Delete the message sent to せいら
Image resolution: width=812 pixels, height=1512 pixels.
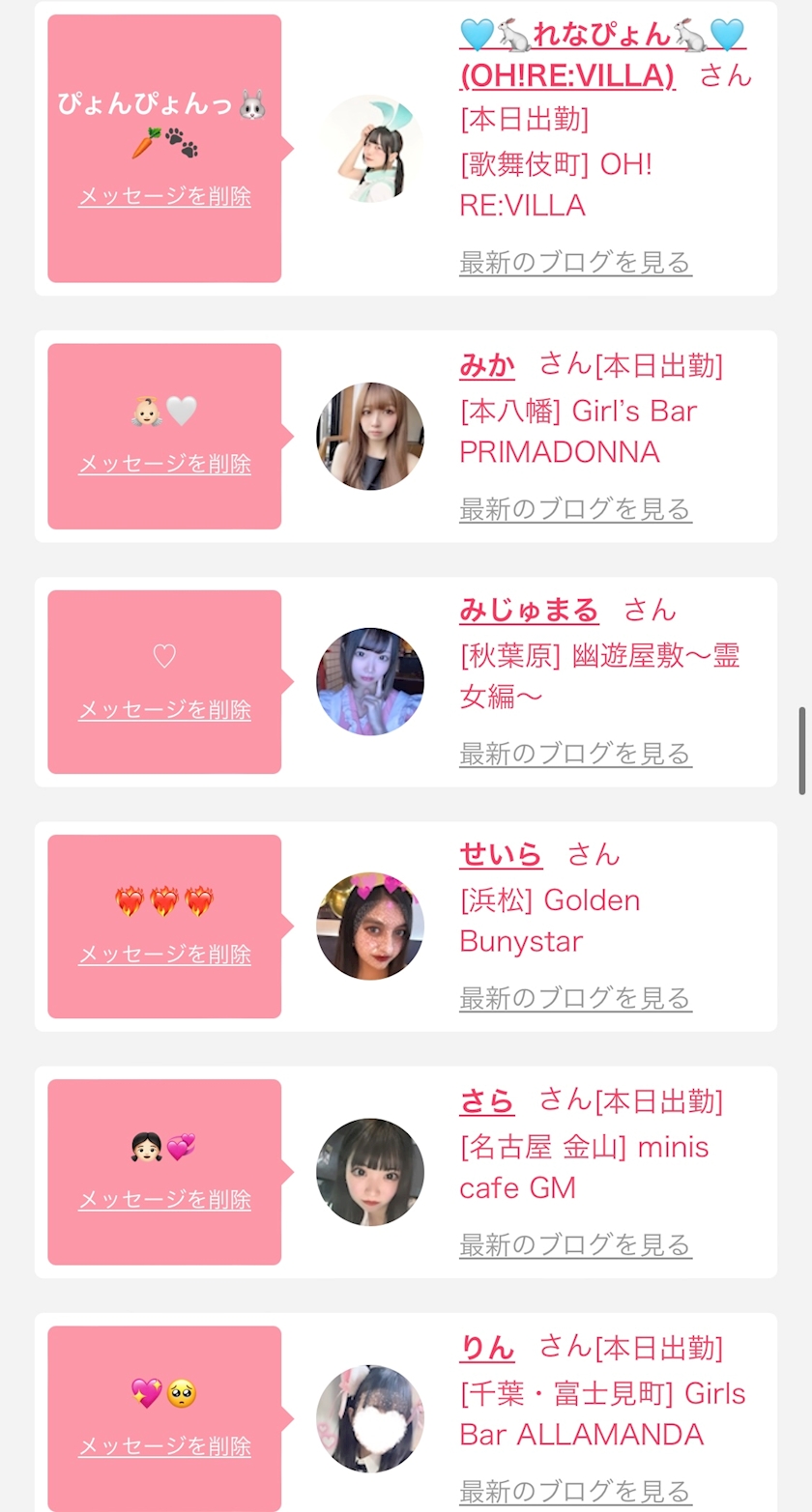164,954
